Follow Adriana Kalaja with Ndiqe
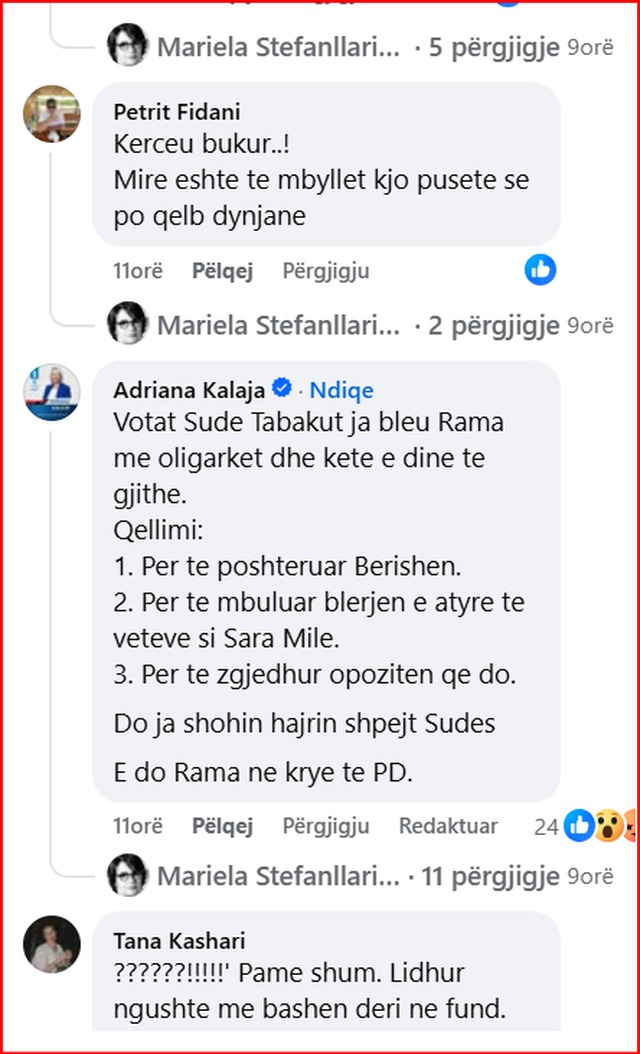The image size is (640, 1054). pyautogui.click(x=341, y=389)
